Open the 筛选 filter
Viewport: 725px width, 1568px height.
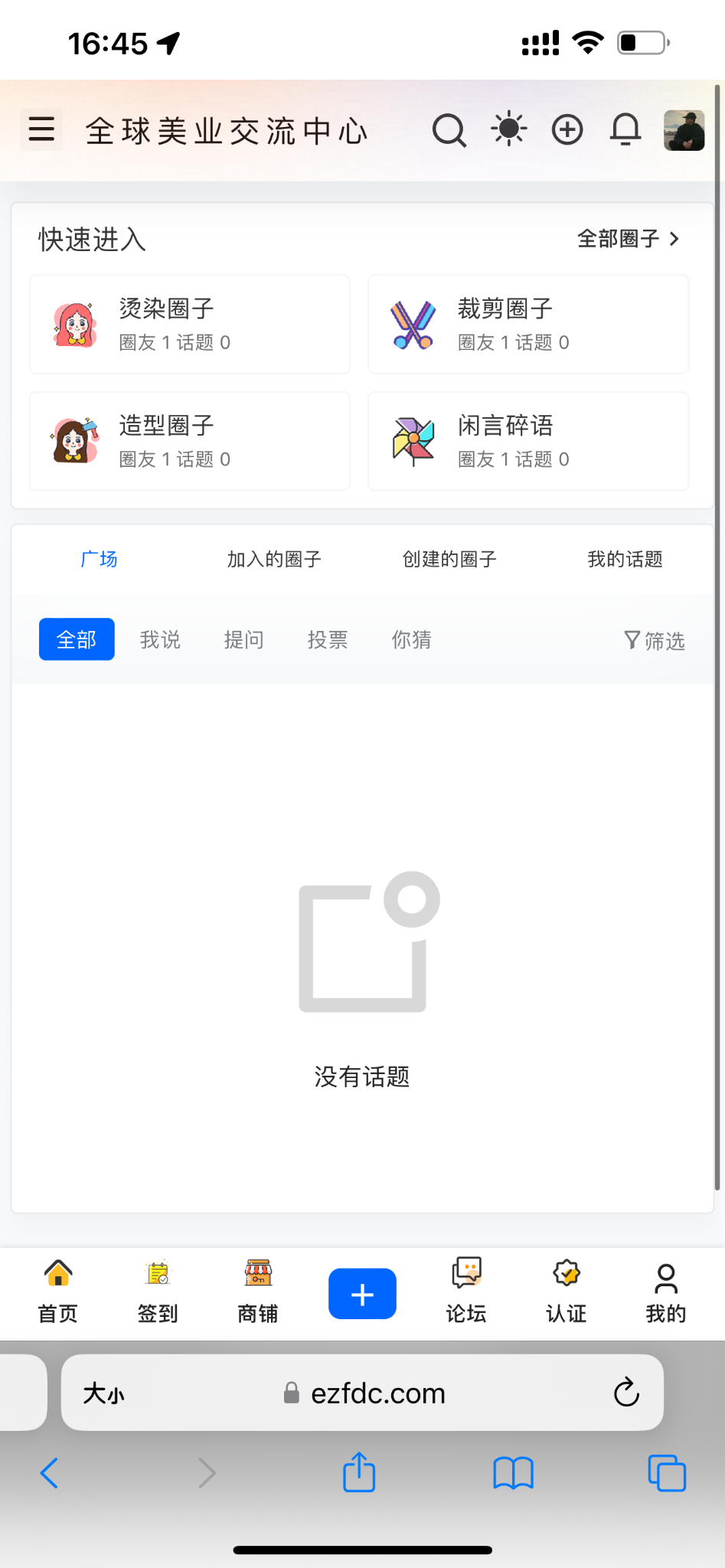(655, 641)
